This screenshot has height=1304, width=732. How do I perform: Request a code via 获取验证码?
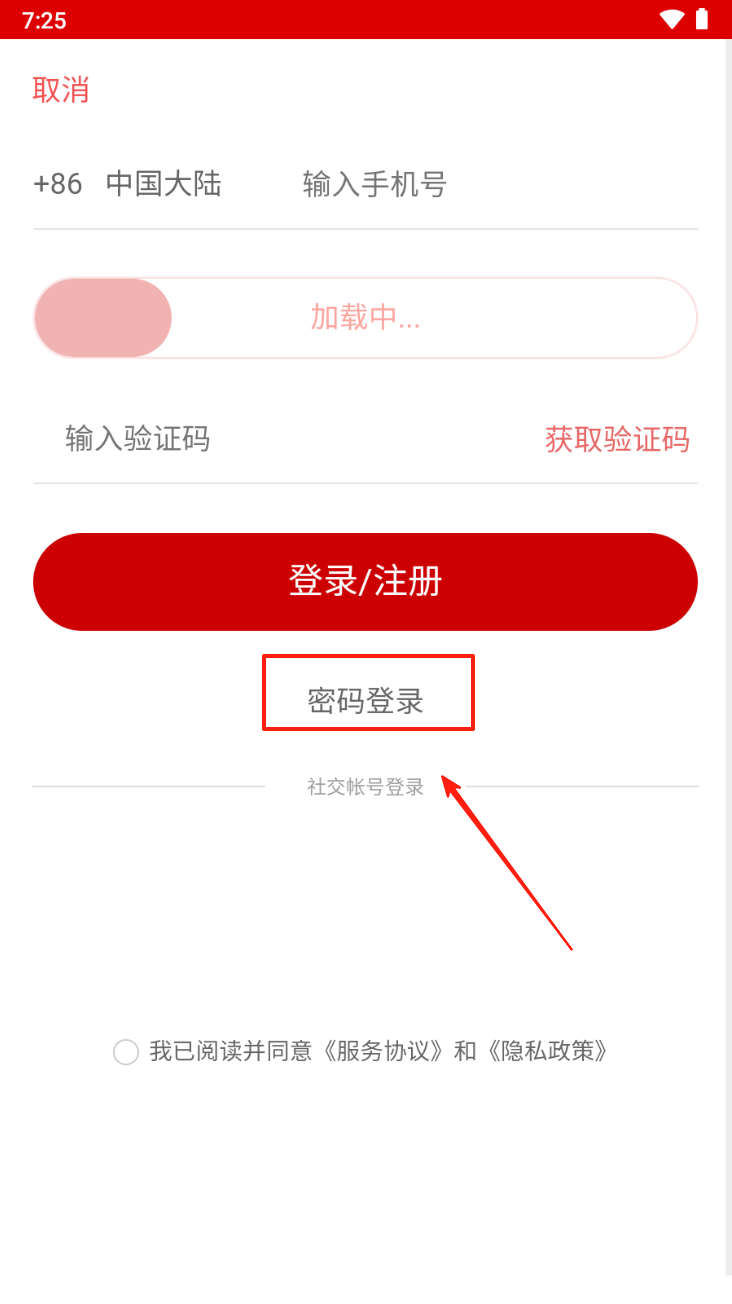point(617,439)
